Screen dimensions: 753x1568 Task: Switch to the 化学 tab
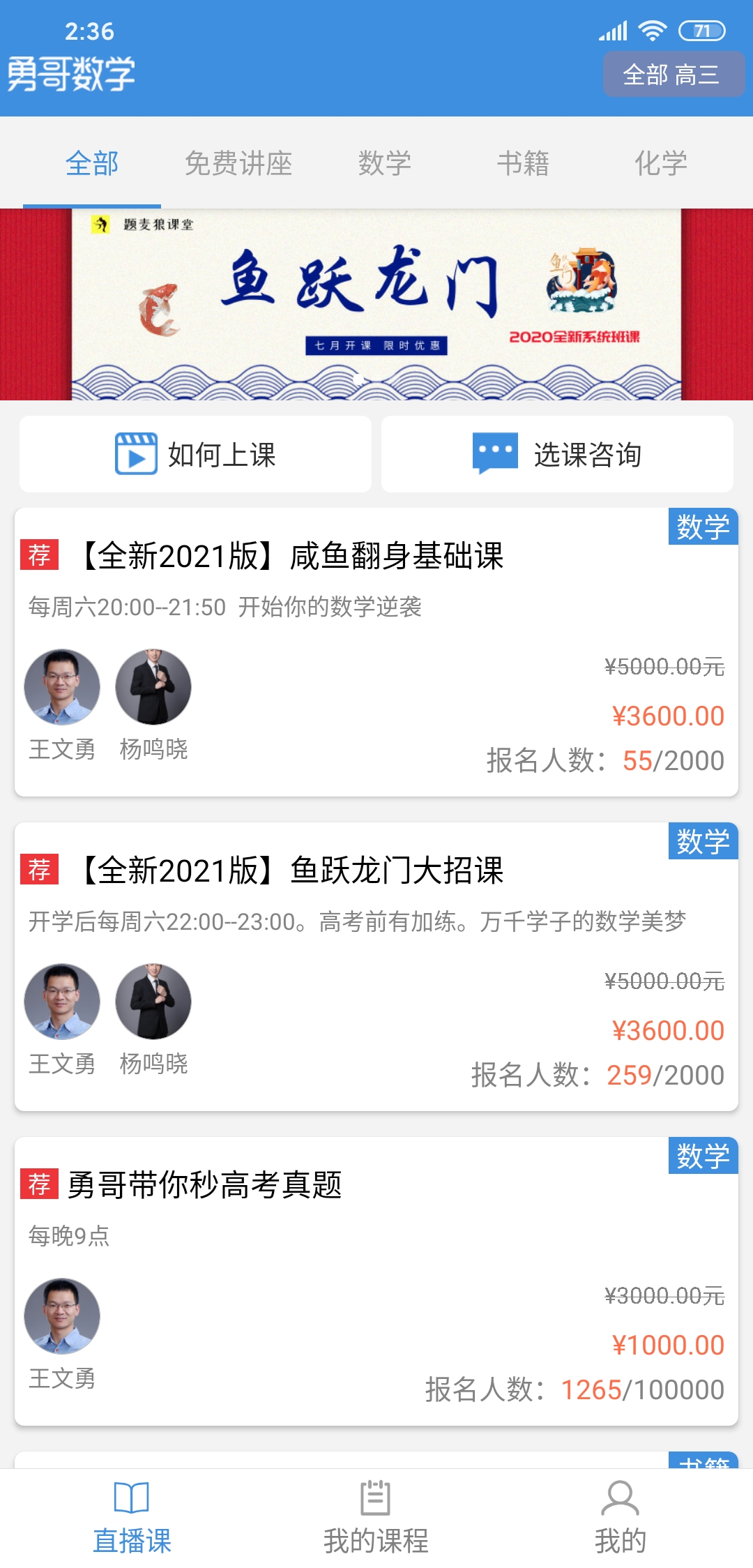(x=660, y=164)
